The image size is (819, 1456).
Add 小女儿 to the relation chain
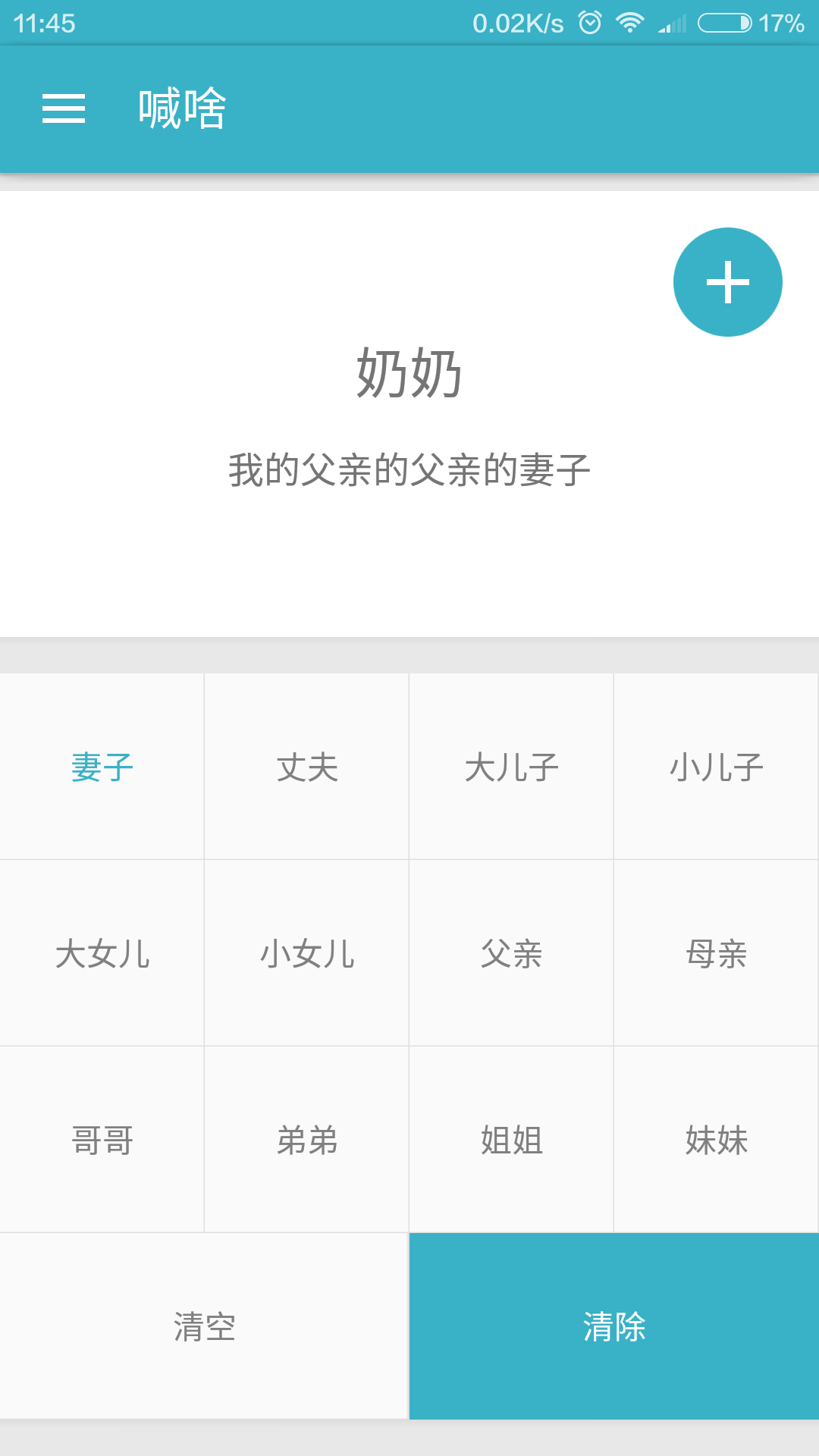[x=306, y=953]
